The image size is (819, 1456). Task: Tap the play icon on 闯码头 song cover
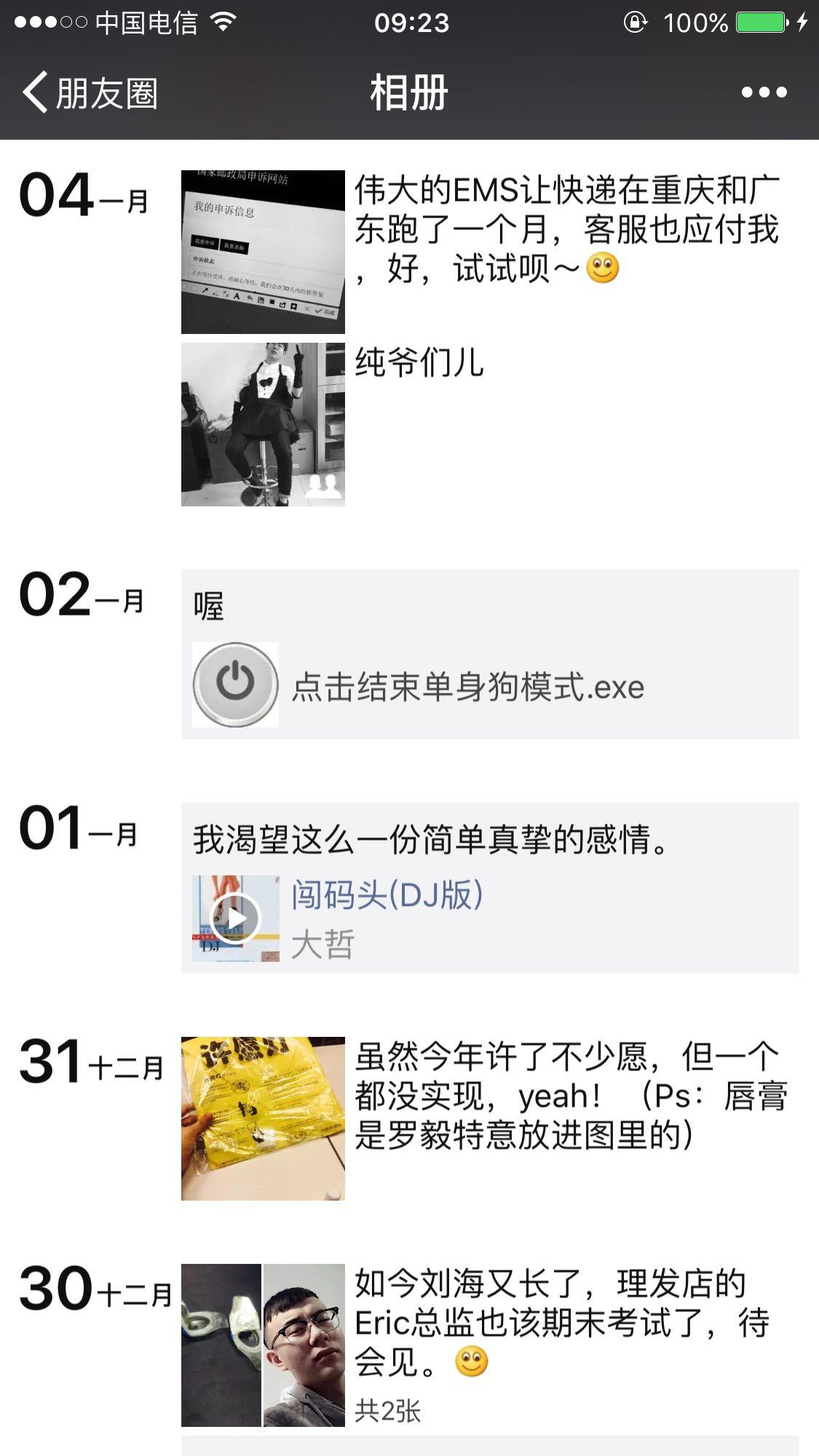pos(237,918)
